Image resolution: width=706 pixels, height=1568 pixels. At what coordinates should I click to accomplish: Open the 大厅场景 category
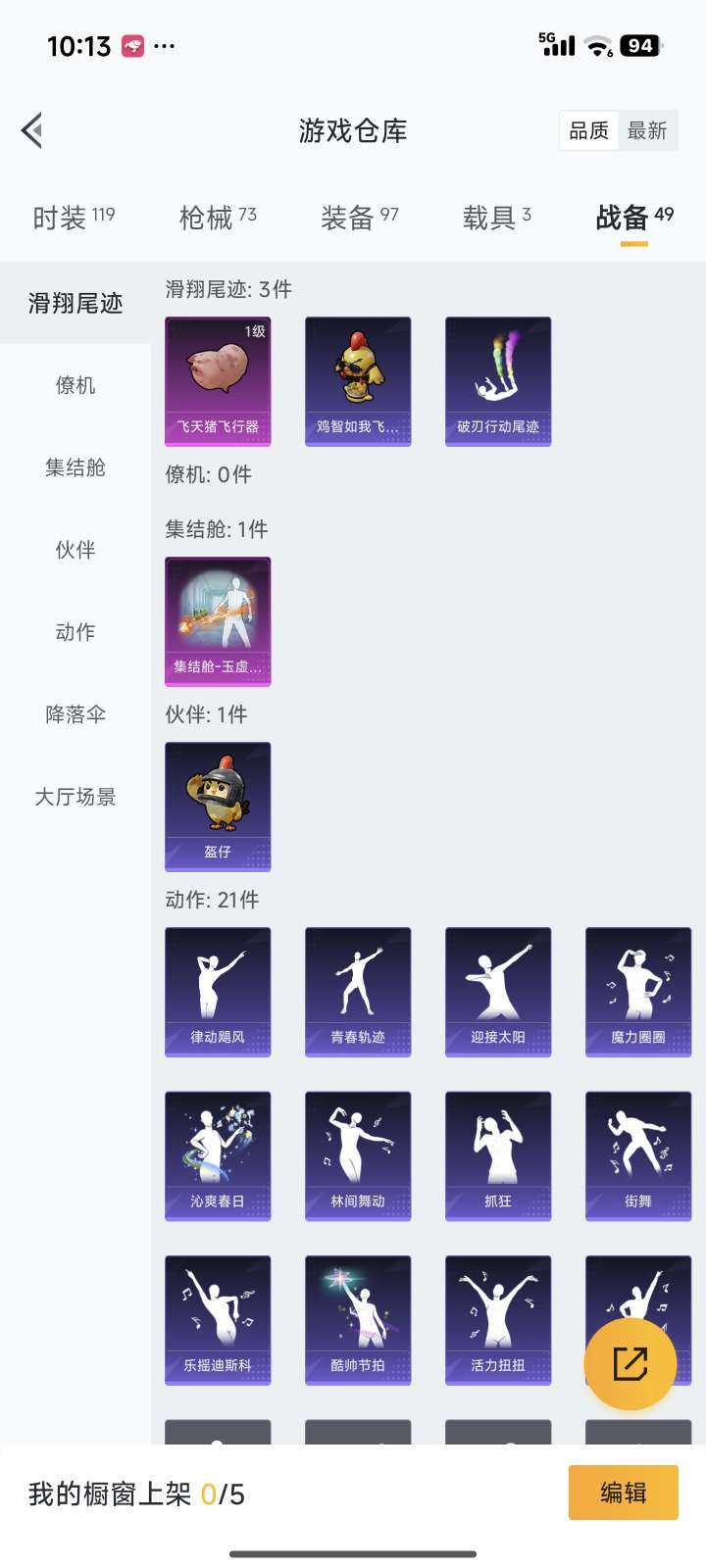point(74,797)
